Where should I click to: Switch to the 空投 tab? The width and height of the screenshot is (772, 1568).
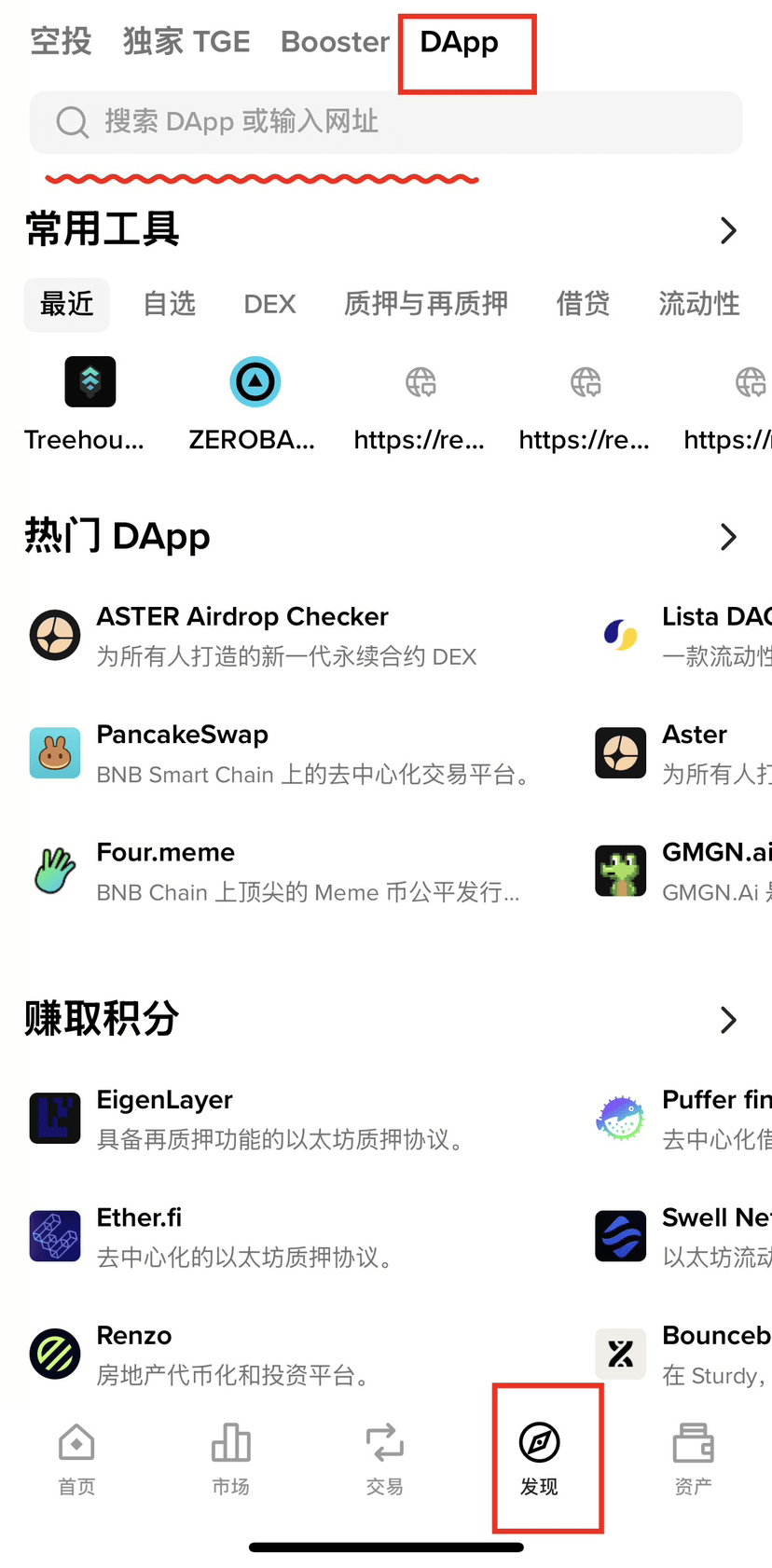click(61, 42)
